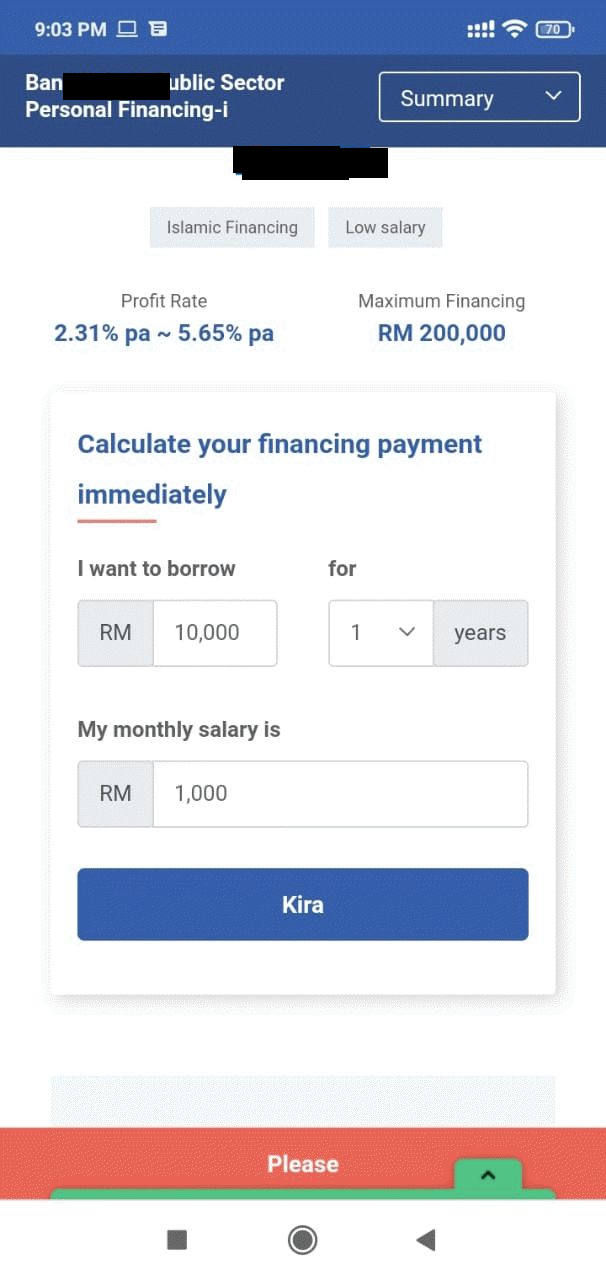The image size is (606, 1280).
Task: Open the Summary dropdown
Action: [x=479, y=97]
